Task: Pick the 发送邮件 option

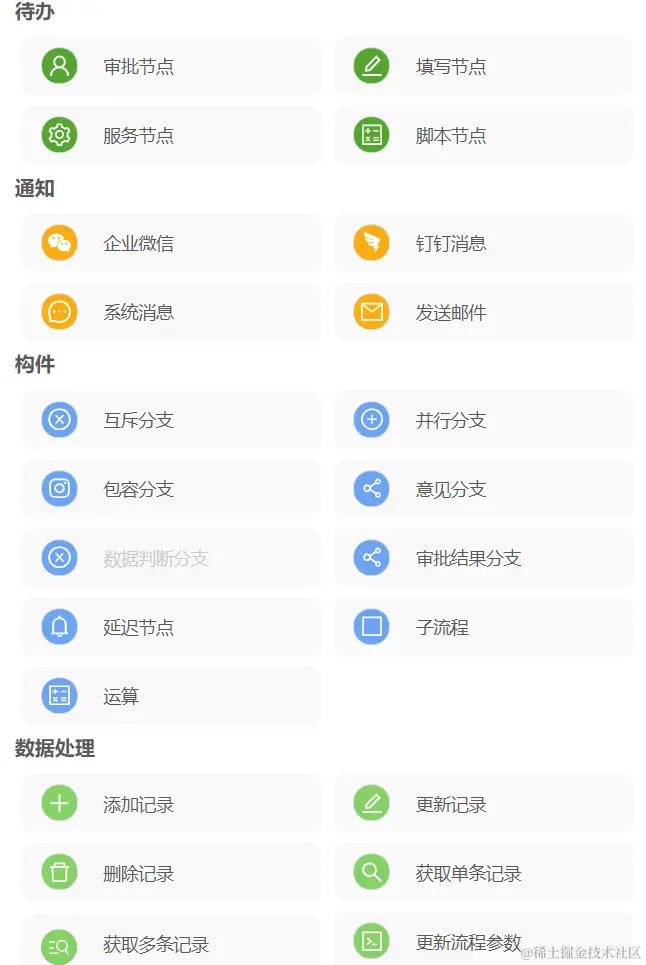Action: coord(483,312)
